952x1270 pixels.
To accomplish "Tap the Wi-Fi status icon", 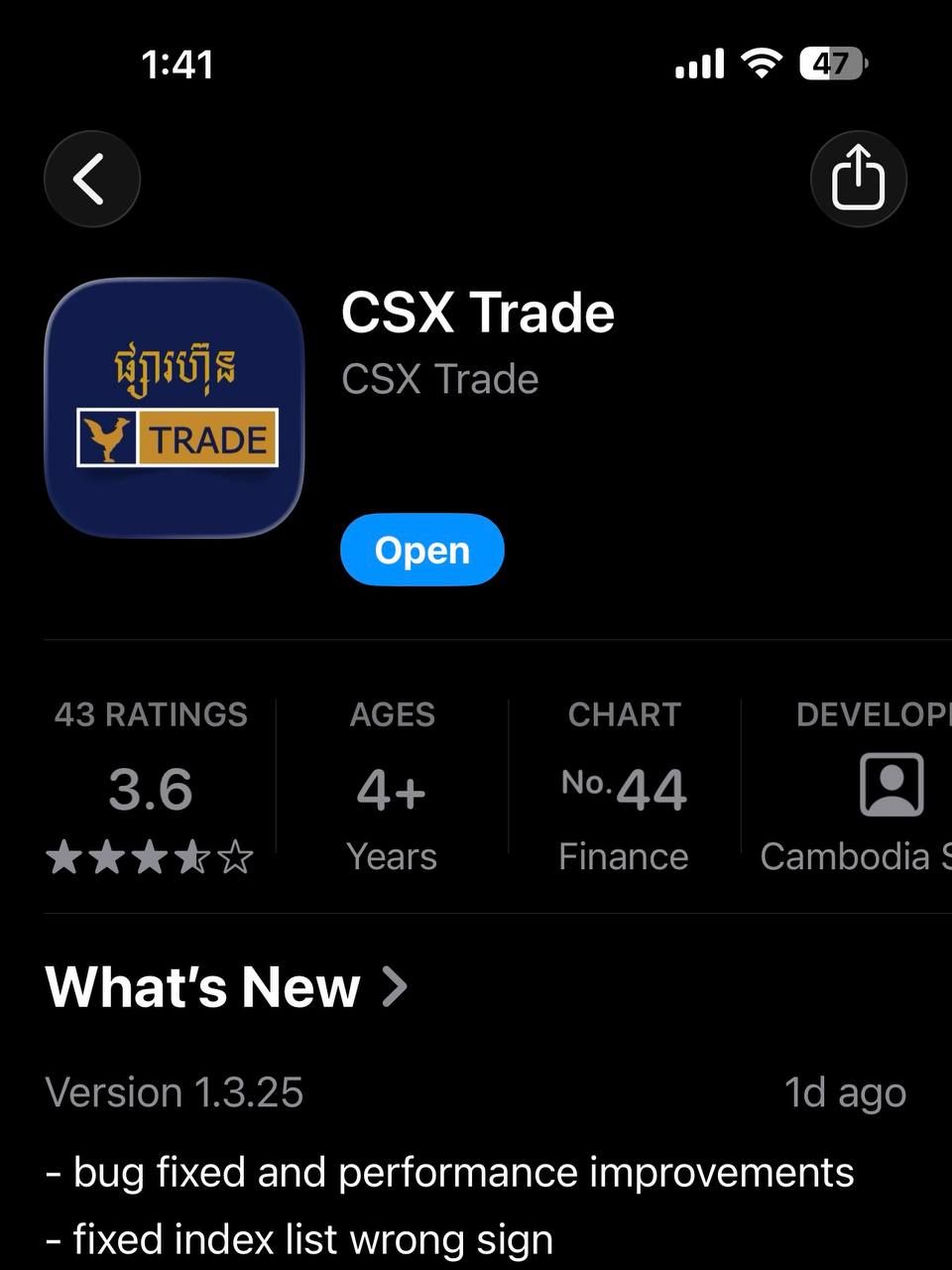I will click(x=759, y=63).
